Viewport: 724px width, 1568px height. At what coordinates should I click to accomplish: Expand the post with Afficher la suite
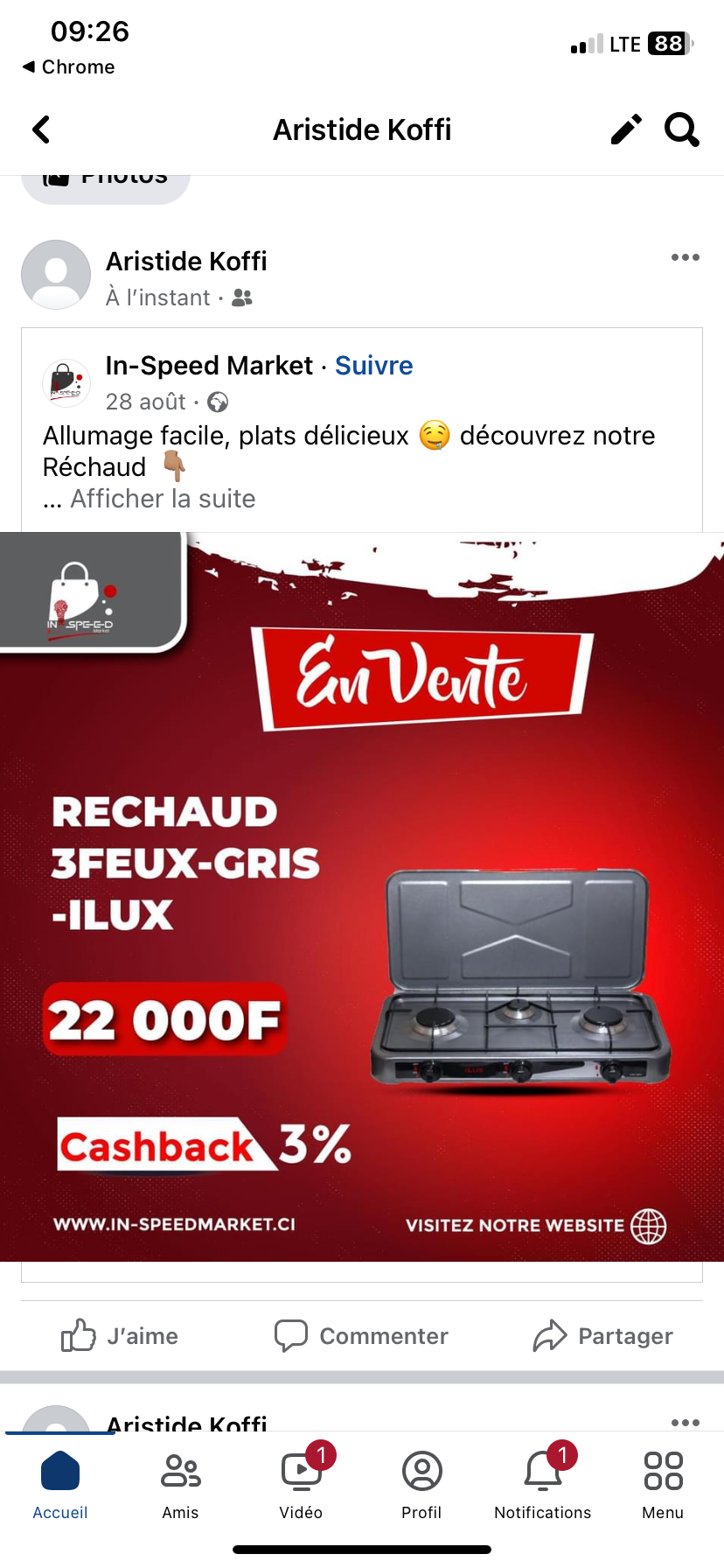coord(163,499)
